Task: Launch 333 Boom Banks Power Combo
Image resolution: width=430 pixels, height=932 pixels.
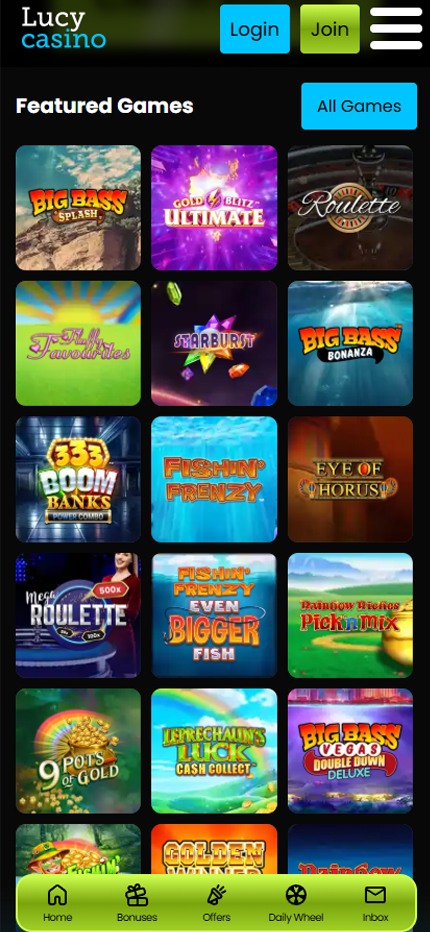Action: 79,479
